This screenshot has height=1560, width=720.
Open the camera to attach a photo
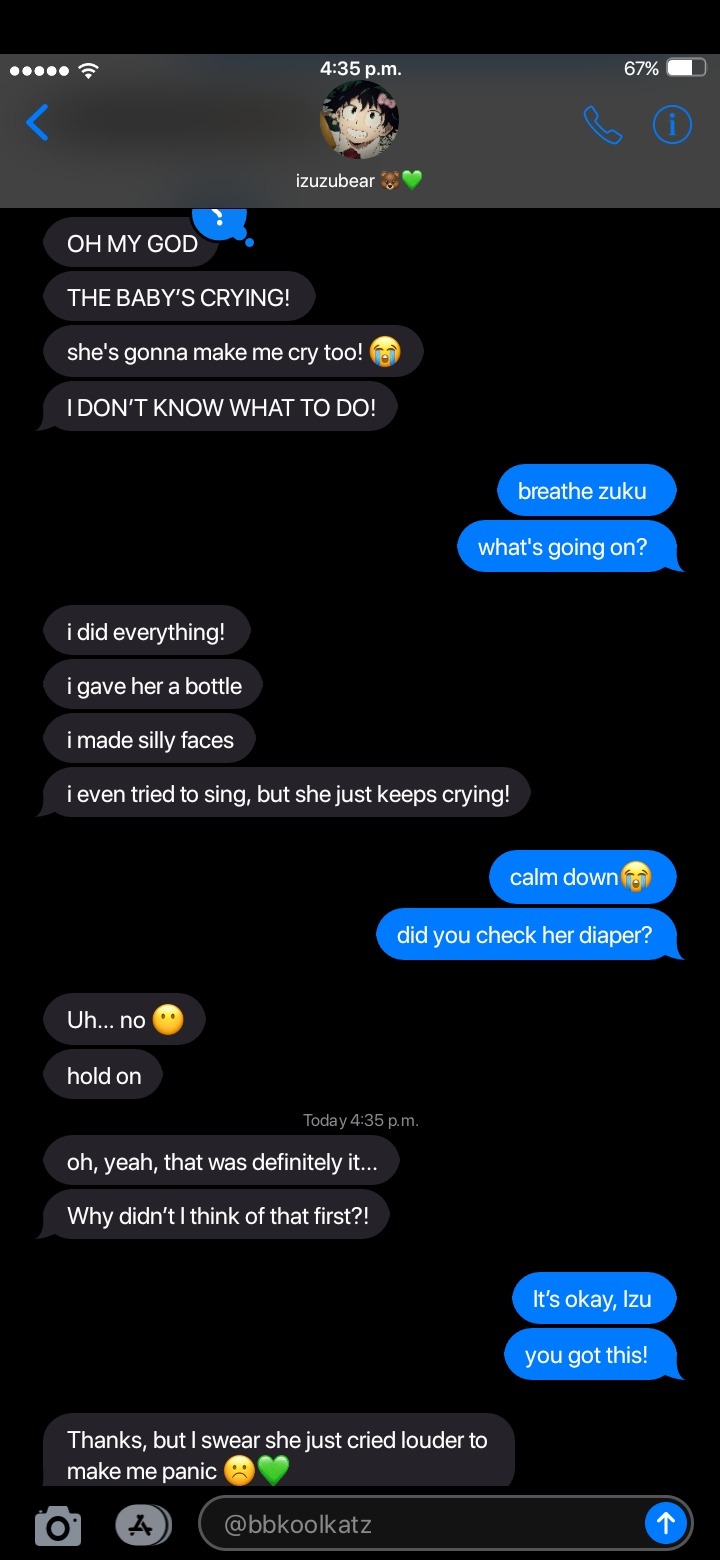point(57,1526)
